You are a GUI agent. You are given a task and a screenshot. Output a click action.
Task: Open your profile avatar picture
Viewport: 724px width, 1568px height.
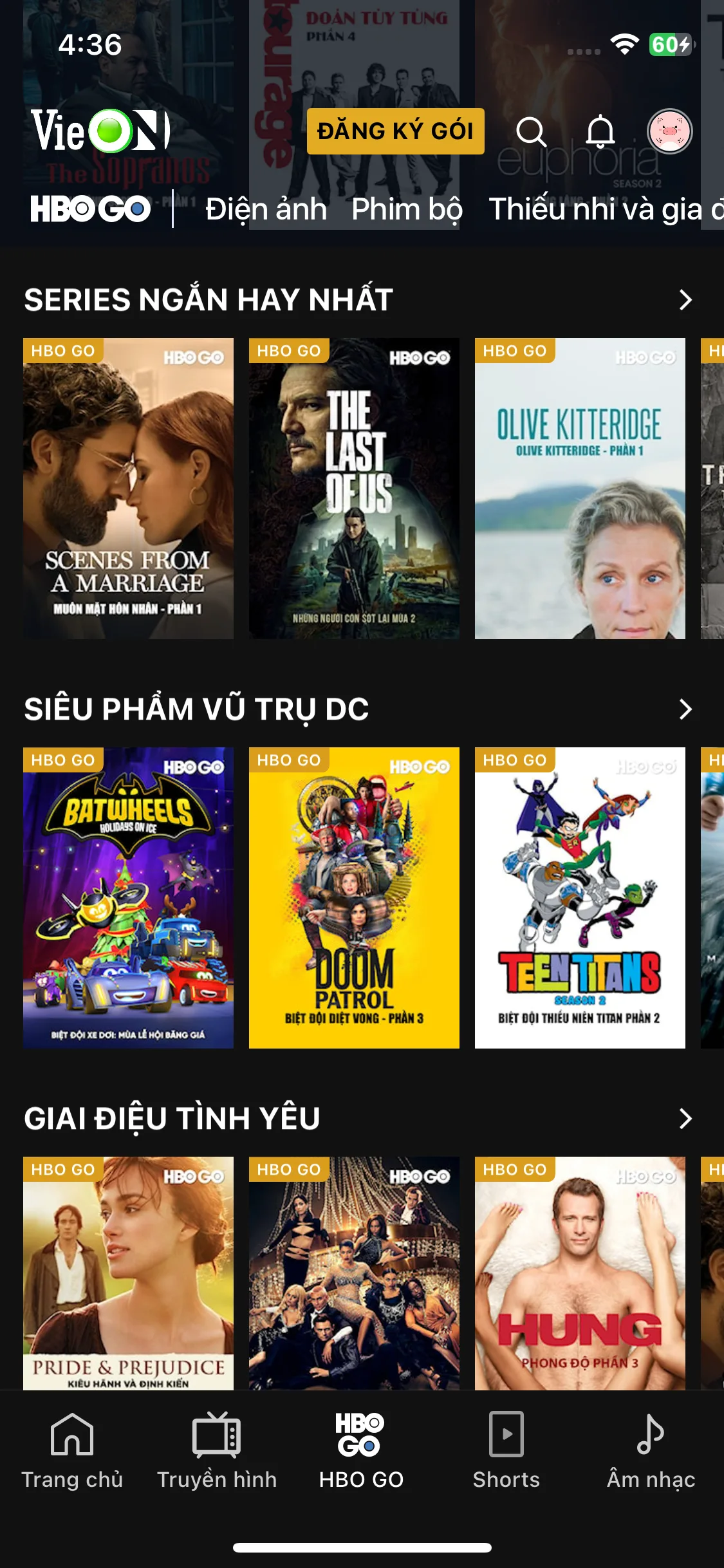point(668,132)
